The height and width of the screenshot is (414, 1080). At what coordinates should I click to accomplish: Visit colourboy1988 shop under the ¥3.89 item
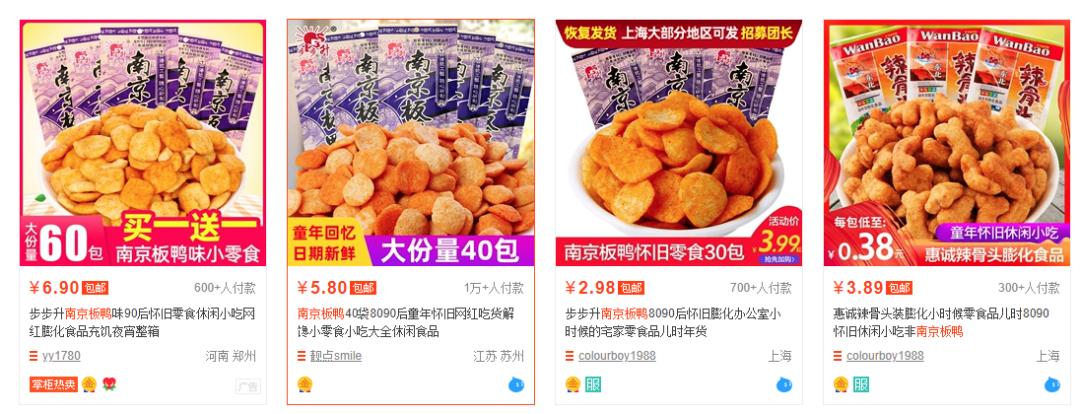tap(885, 356)
